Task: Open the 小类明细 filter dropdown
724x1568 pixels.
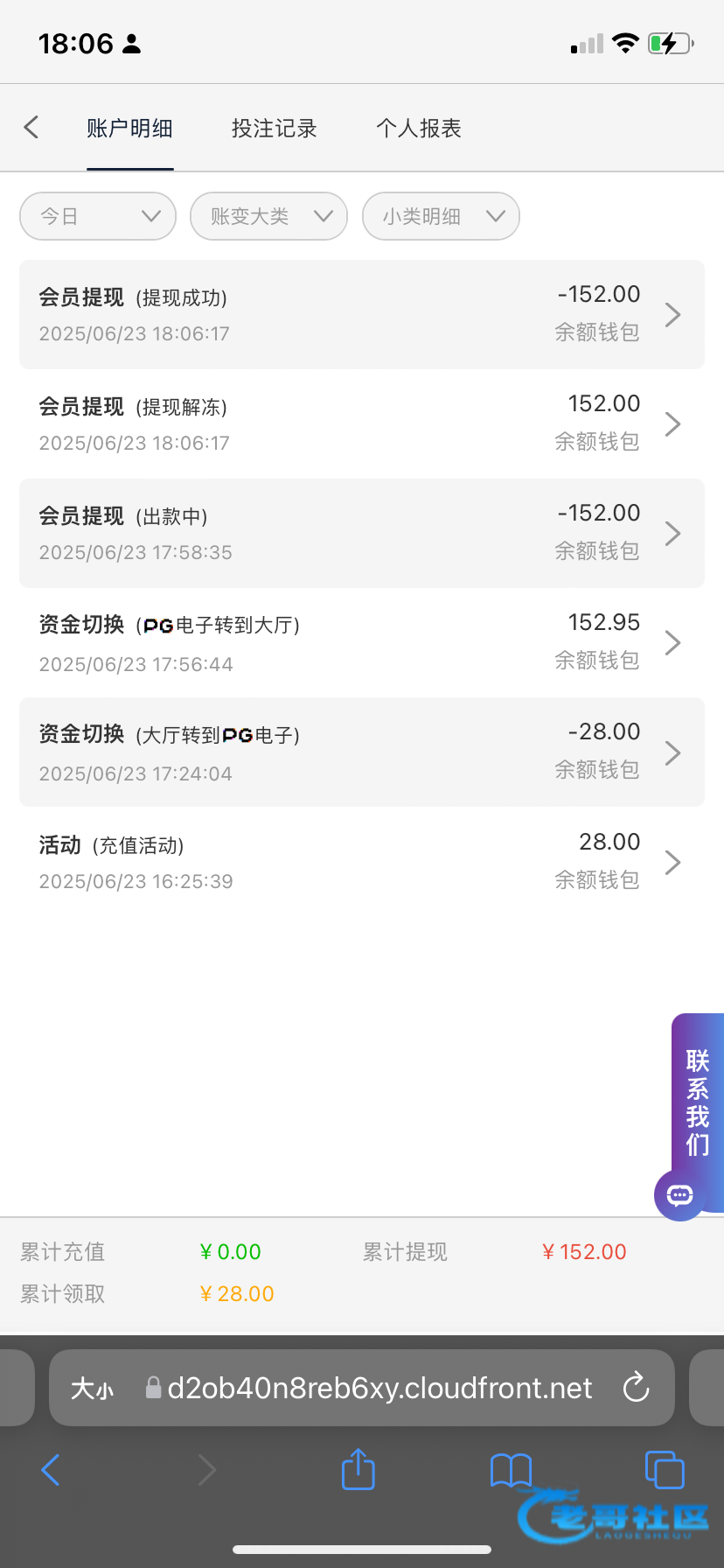Action: pos(441,216)
